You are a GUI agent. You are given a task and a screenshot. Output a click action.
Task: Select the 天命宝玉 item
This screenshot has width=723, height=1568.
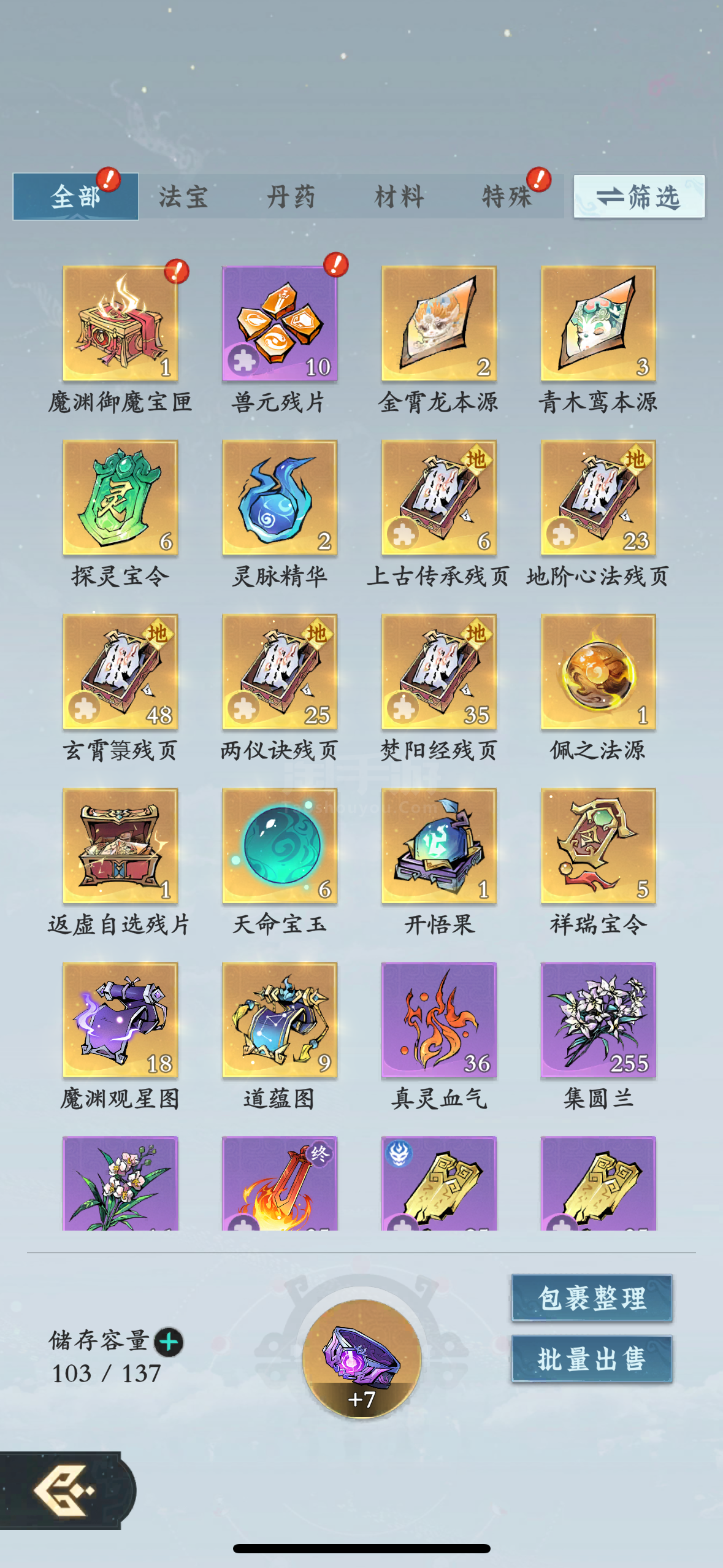(x=280, y=846)
